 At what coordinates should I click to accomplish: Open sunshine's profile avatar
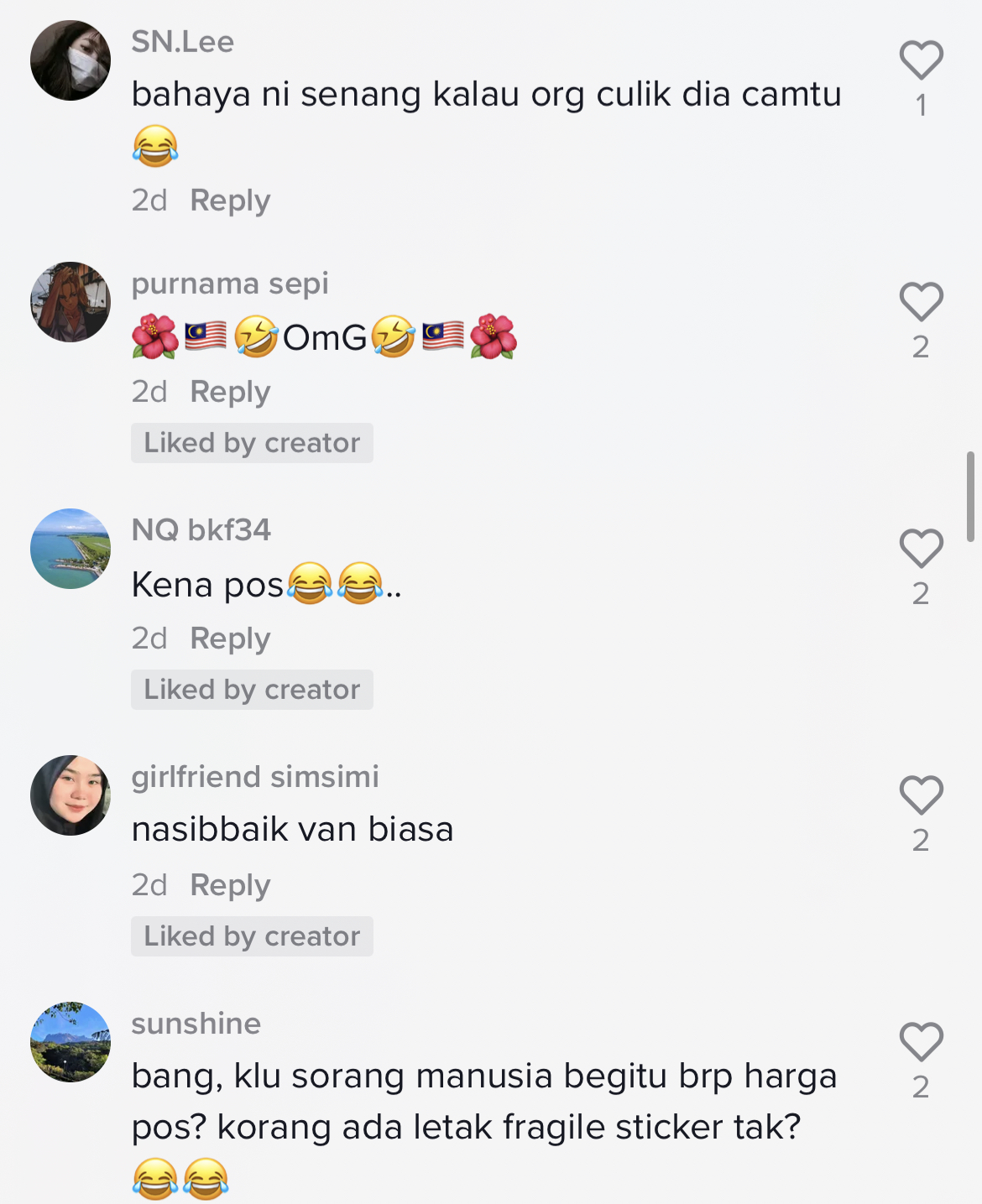tap(71, 1042)
